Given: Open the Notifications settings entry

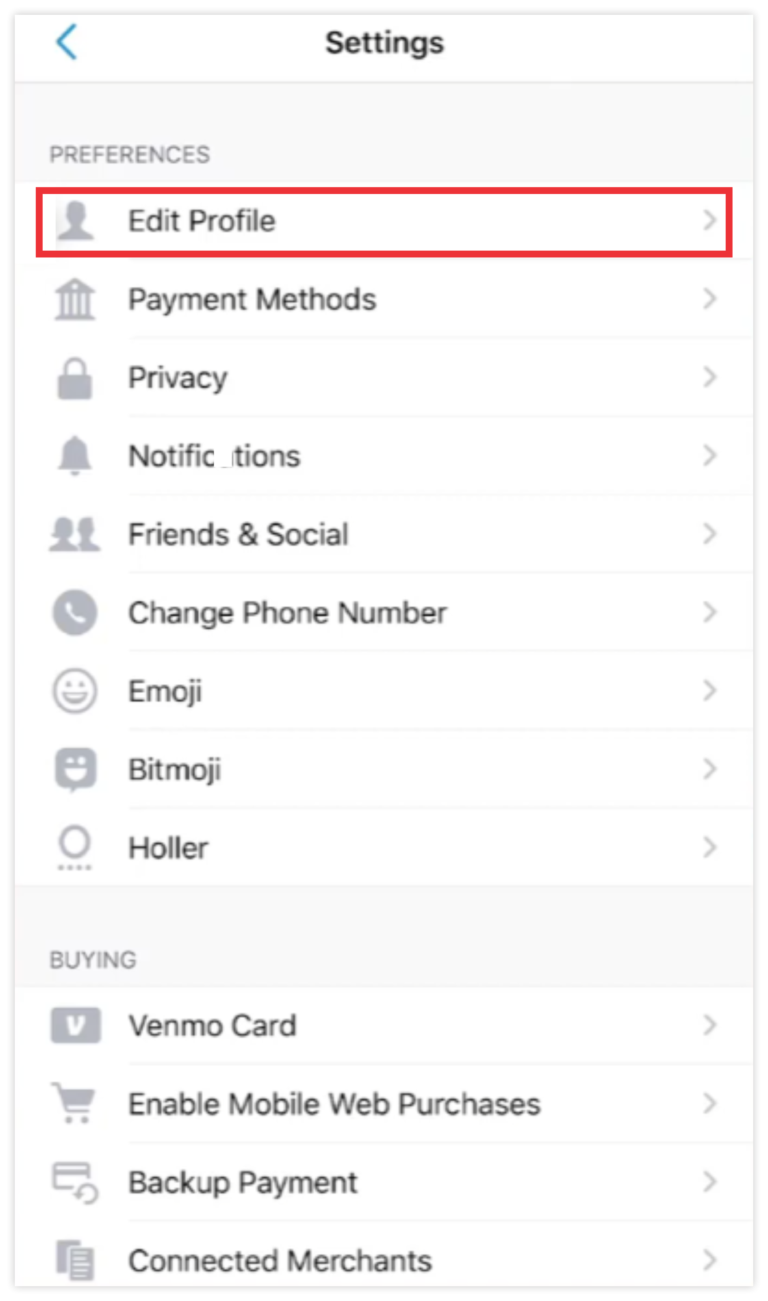Looking at the screenshot, I should pyautogui.click(x=384, y=455).
